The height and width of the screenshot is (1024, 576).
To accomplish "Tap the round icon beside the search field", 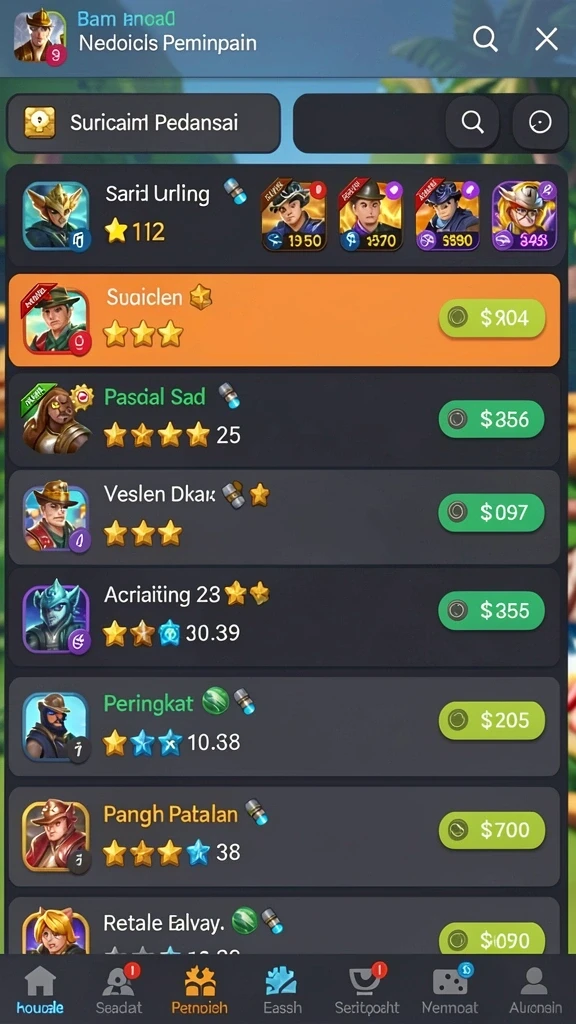I will pos(540,122).
